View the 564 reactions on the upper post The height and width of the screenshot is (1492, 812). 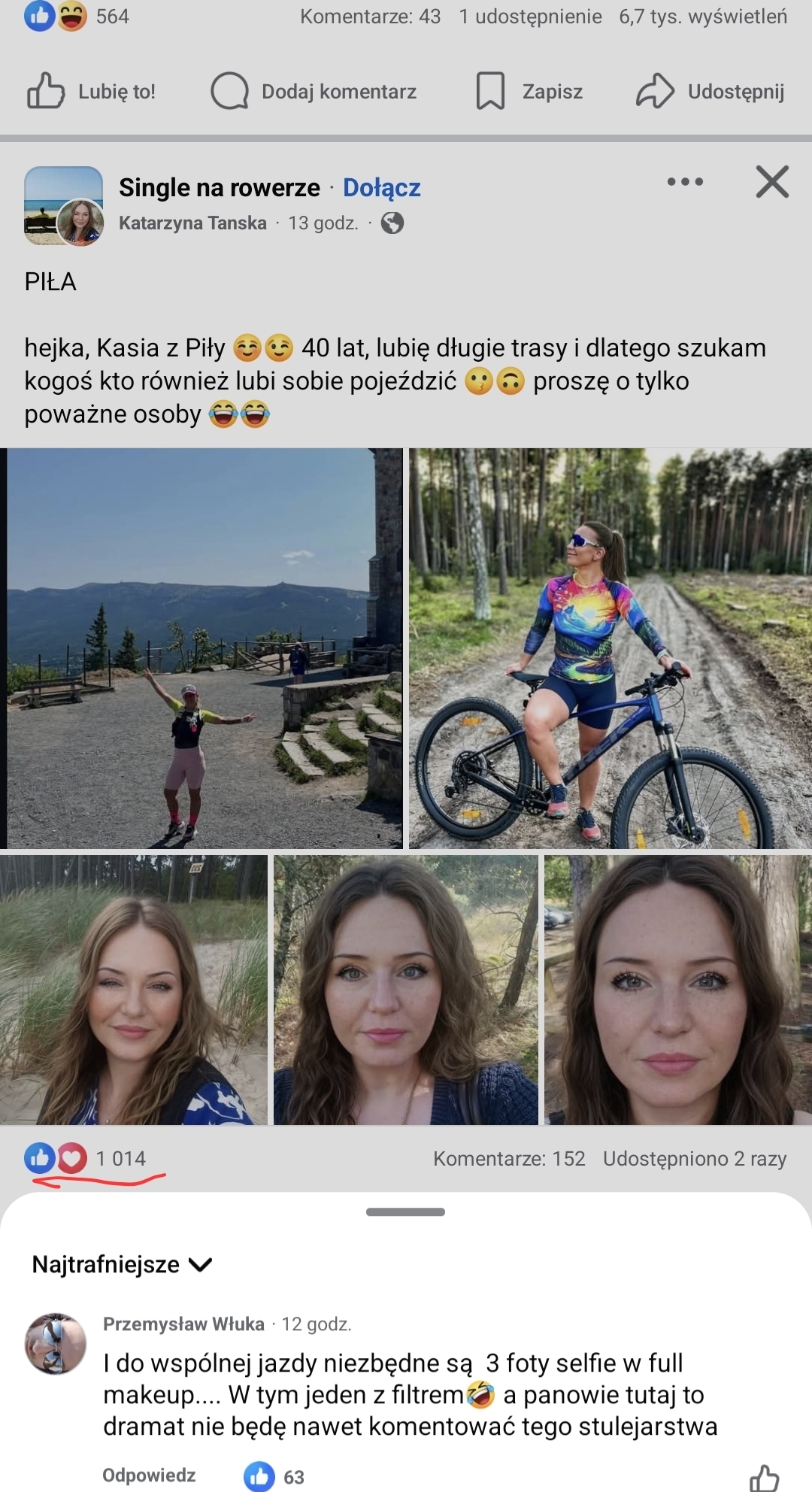pyautogui.click(x=77, y=16)
